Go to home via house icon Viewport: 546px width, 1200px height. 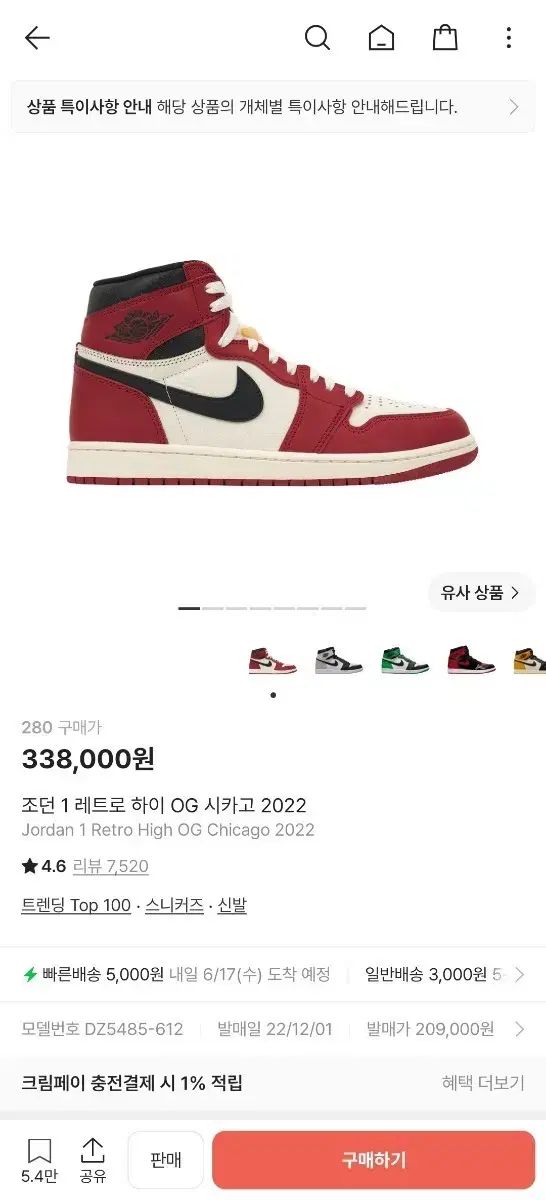381,38
